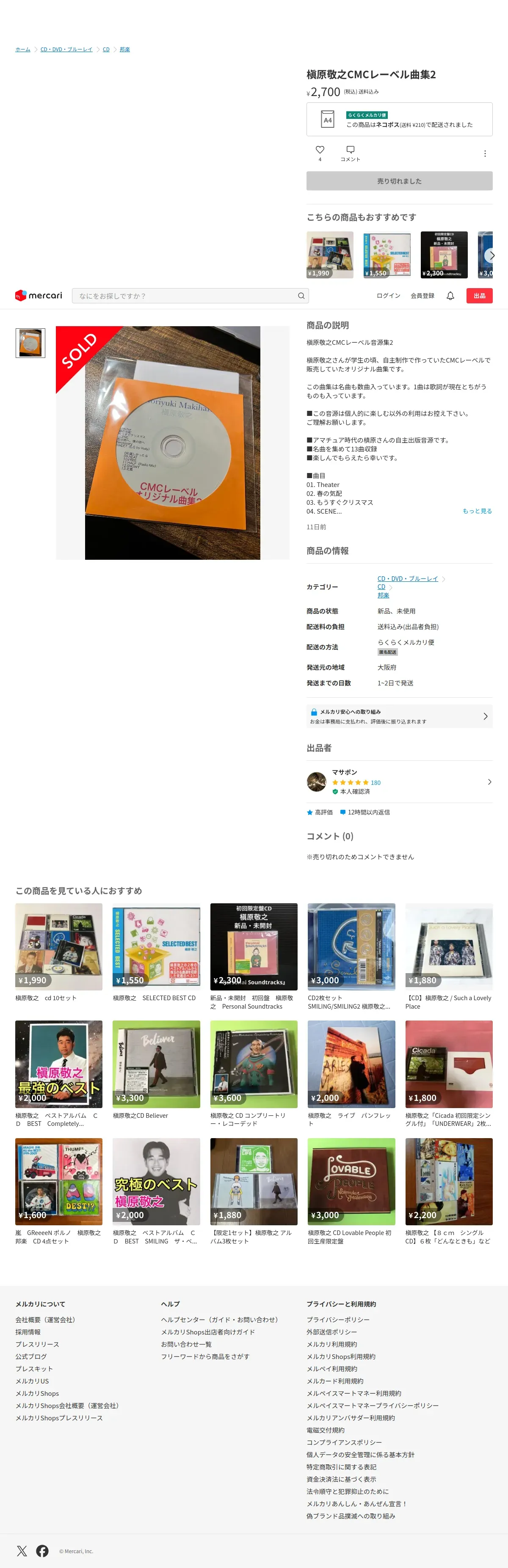This screenshot has width=508, height=1568.
Task: Open the ログイン link
Action: coord(388,296)
